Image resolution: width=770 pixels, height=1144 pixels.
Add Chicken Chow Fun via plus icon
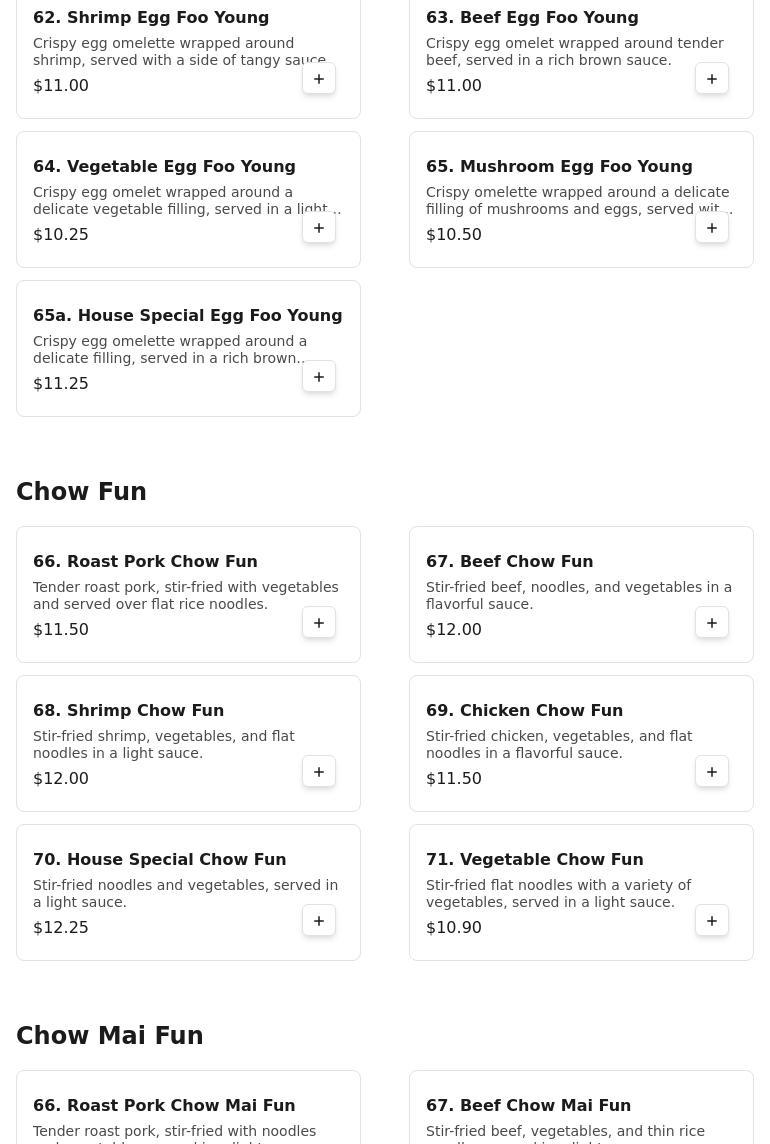(712, 771)
